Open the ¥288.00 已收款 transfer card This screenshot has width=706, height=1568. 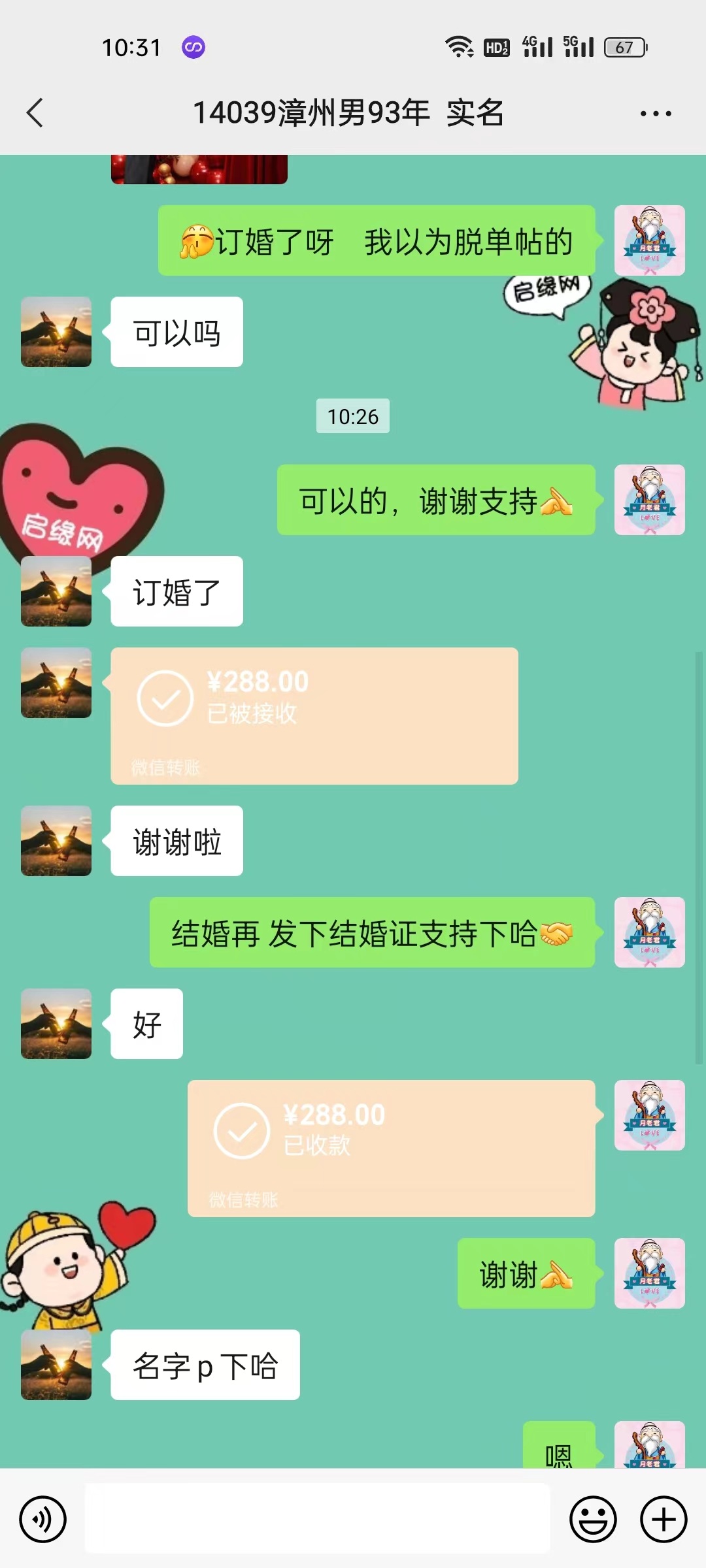391,1148
